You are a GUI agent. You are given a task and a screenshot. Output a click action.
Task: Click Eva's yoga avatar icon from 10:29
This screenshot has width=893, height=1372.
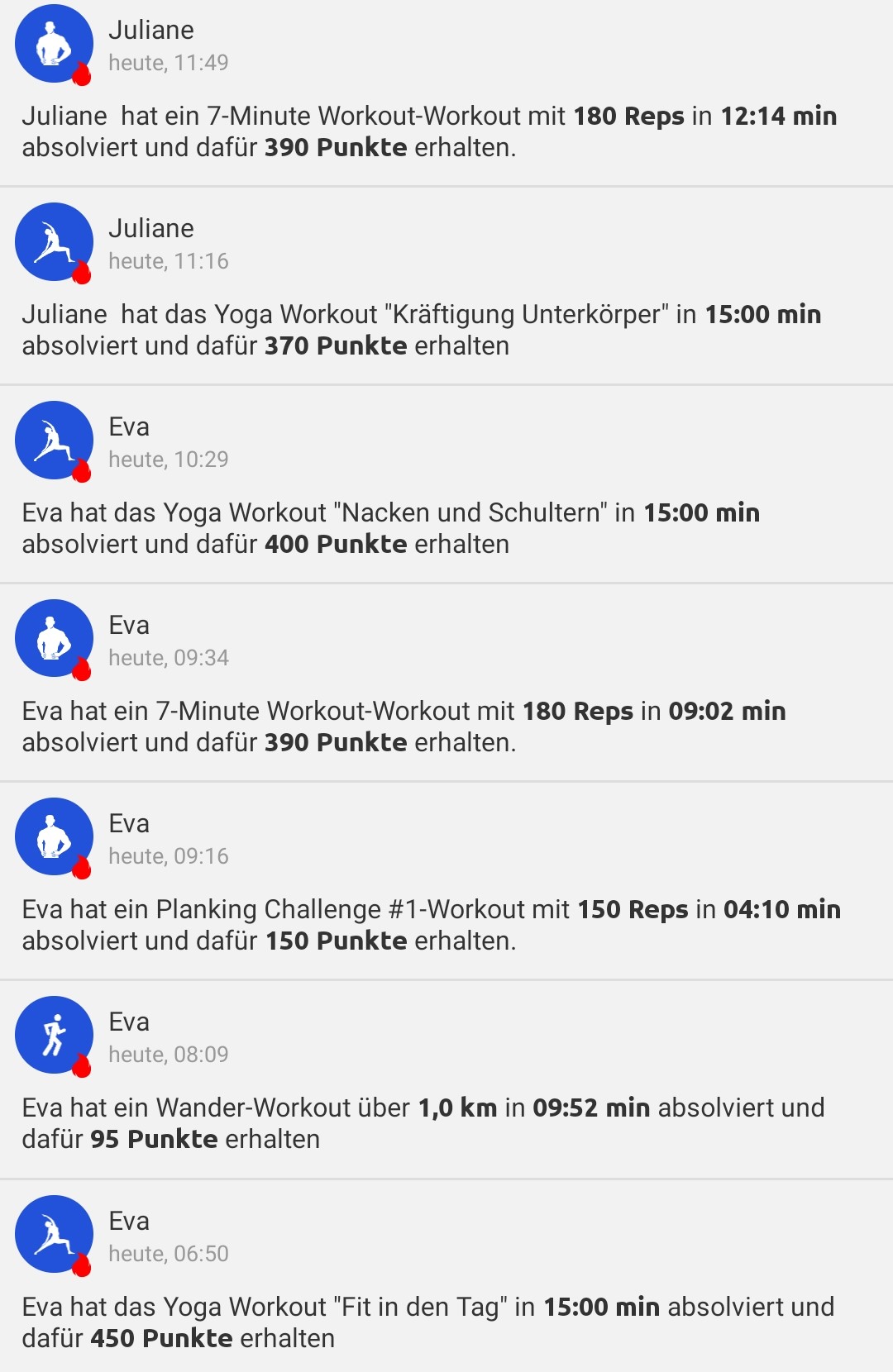point(53,441)
